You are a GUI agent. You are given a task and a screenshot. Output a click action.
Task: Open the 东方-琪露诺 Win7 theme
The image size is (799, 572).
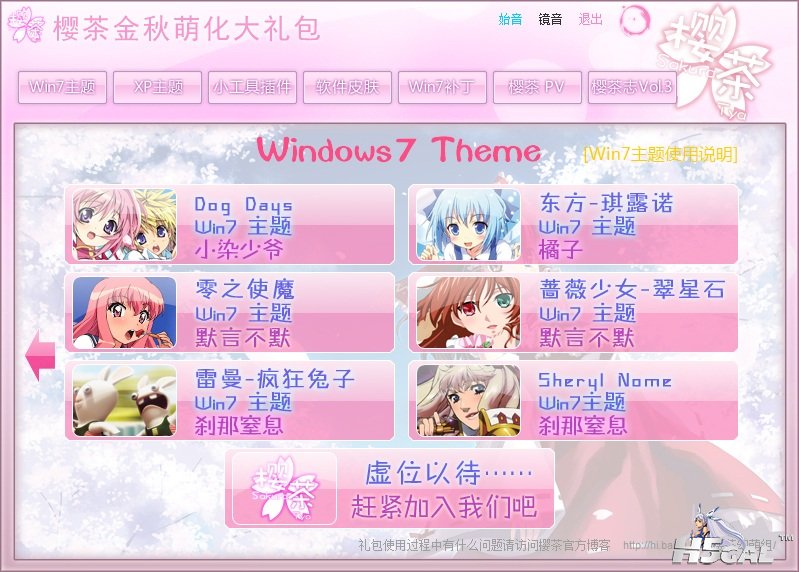click(573, 225)
